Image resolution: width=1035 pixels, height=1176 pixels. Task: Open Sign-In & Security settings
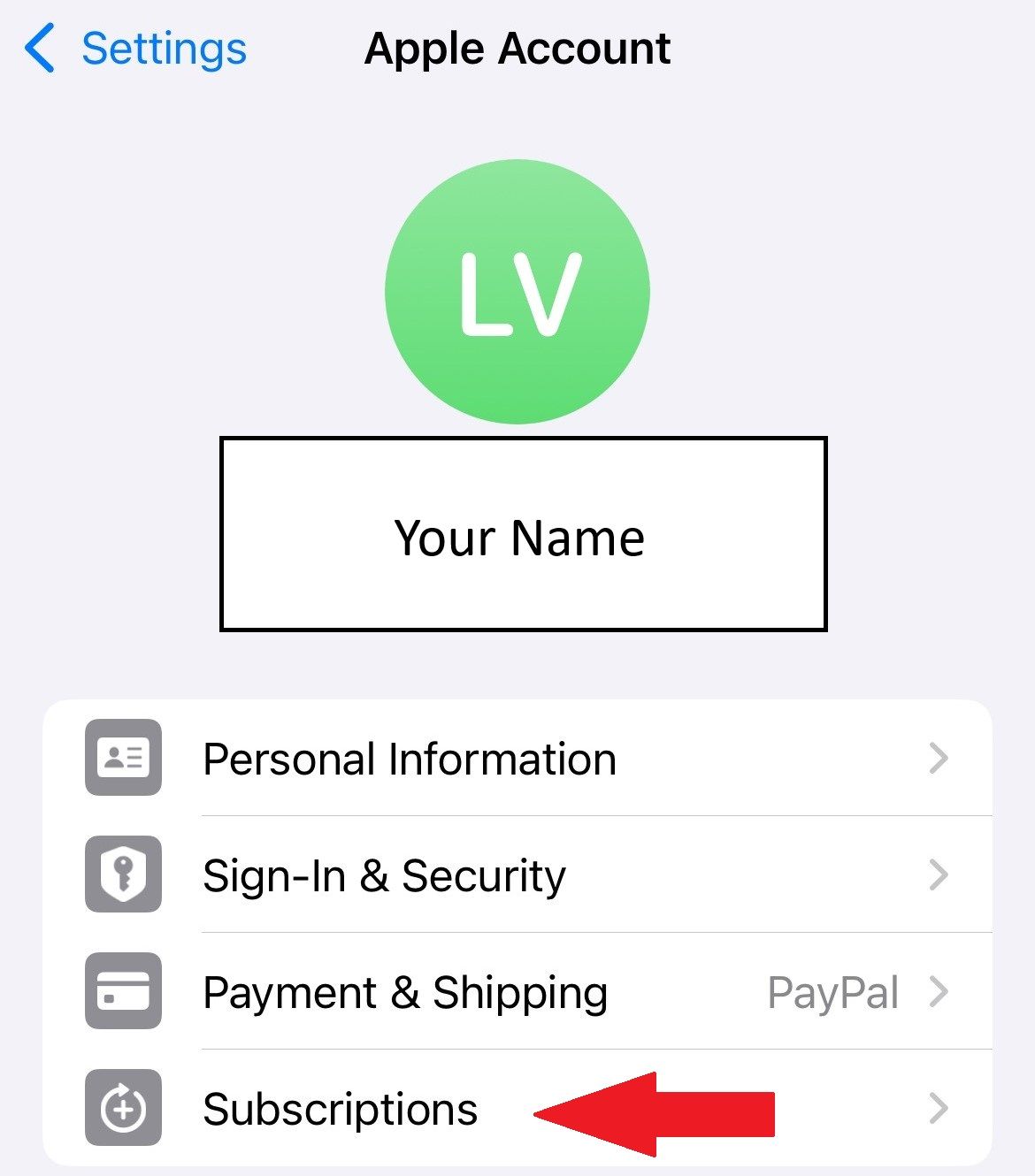[x=383, y=875]
